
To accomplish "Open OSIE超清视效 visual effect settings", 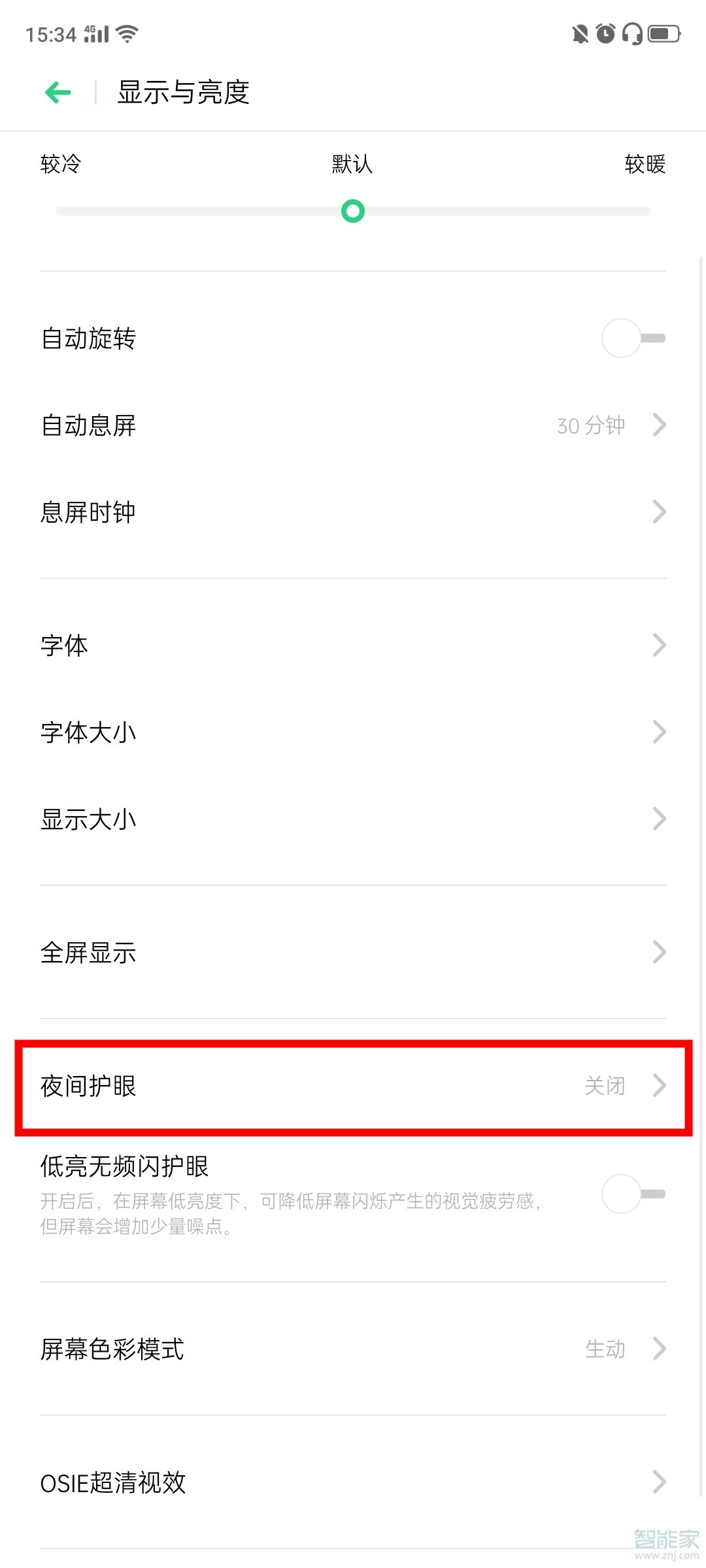I will [353, 1482].
